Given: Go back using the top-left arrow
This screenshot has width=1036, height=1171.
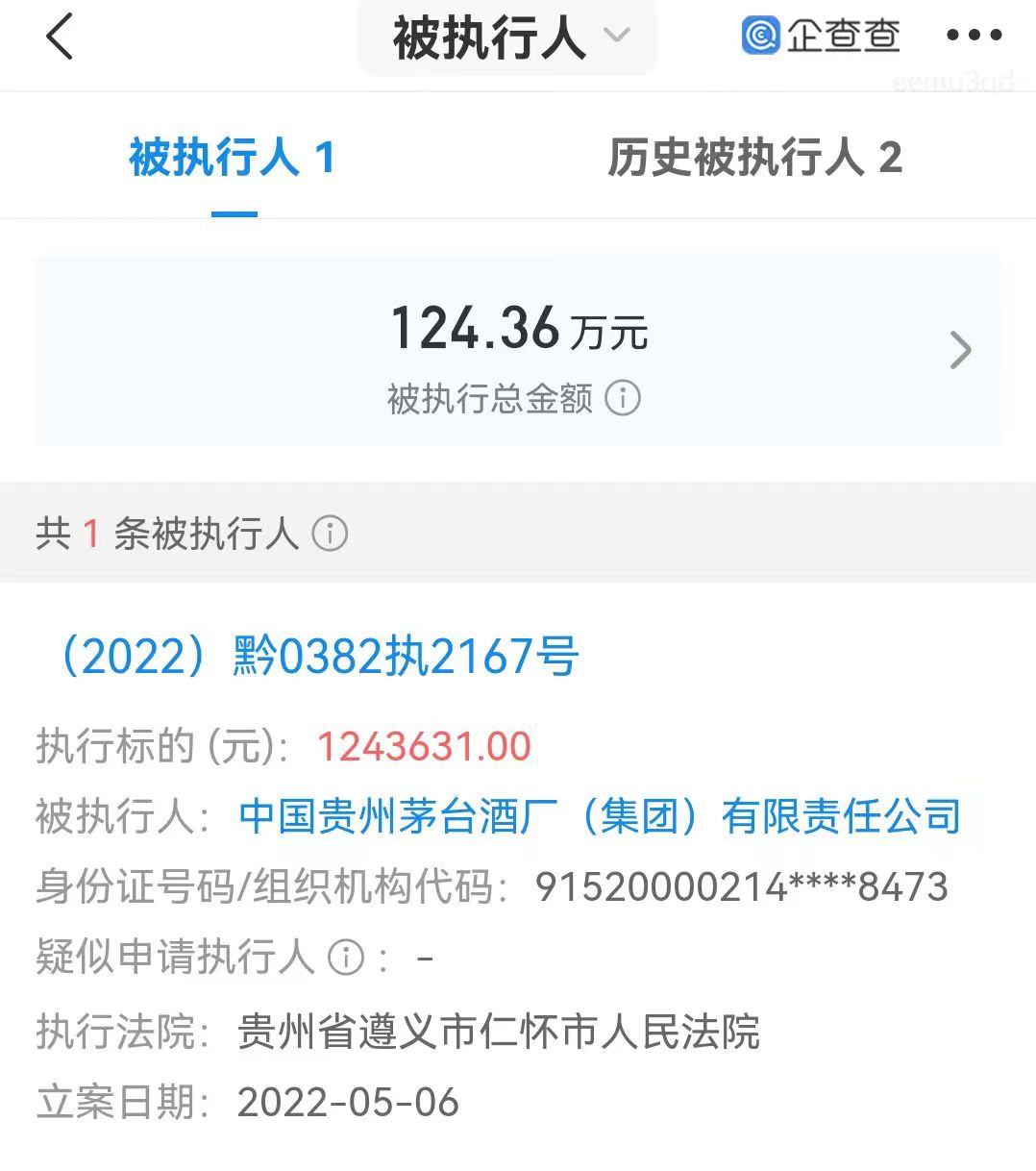Looking at the screenshot, I should tap(60, 37).
